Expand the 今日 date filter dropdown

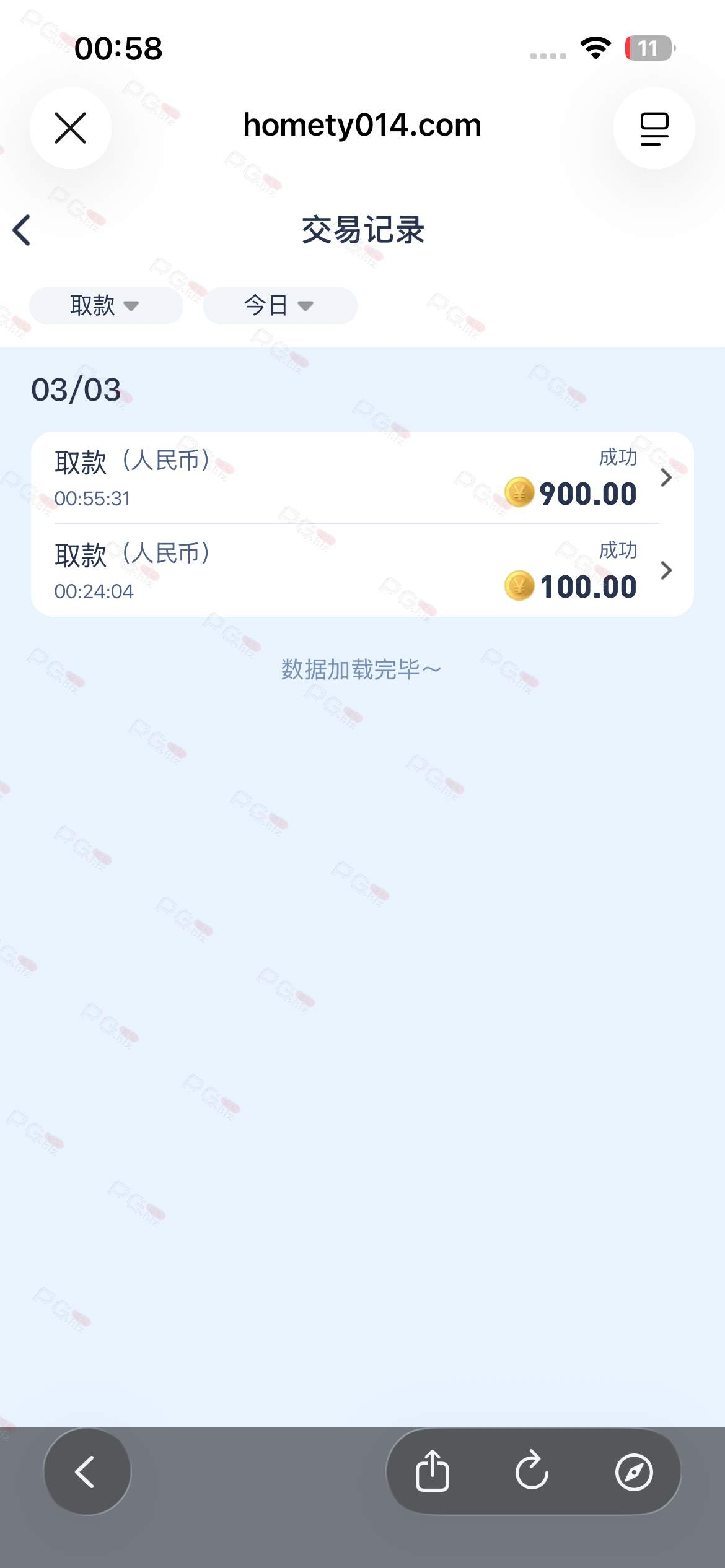point(280,306)
